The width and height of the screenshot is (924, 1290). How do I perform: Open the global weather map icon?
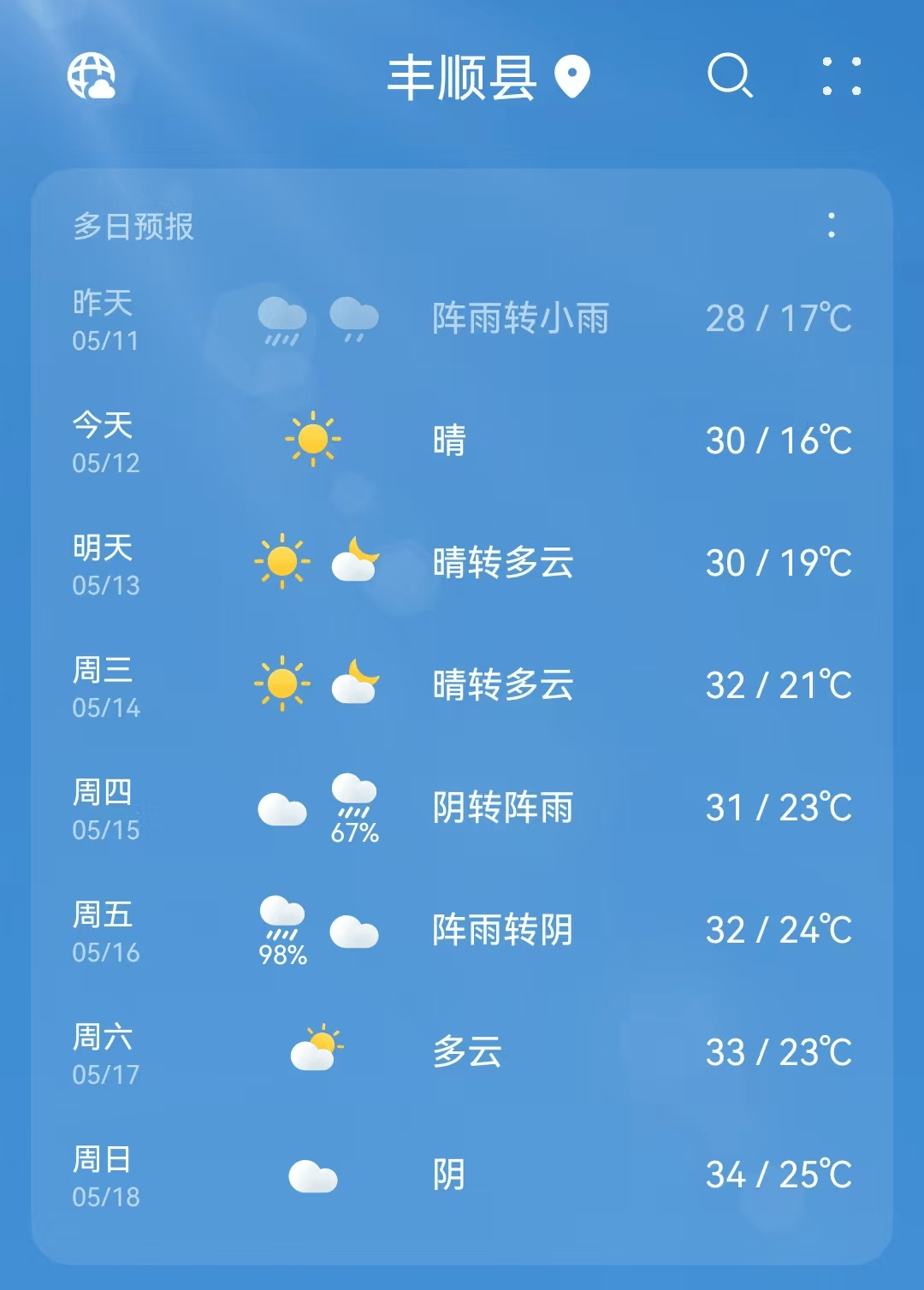tap(92, 76)
